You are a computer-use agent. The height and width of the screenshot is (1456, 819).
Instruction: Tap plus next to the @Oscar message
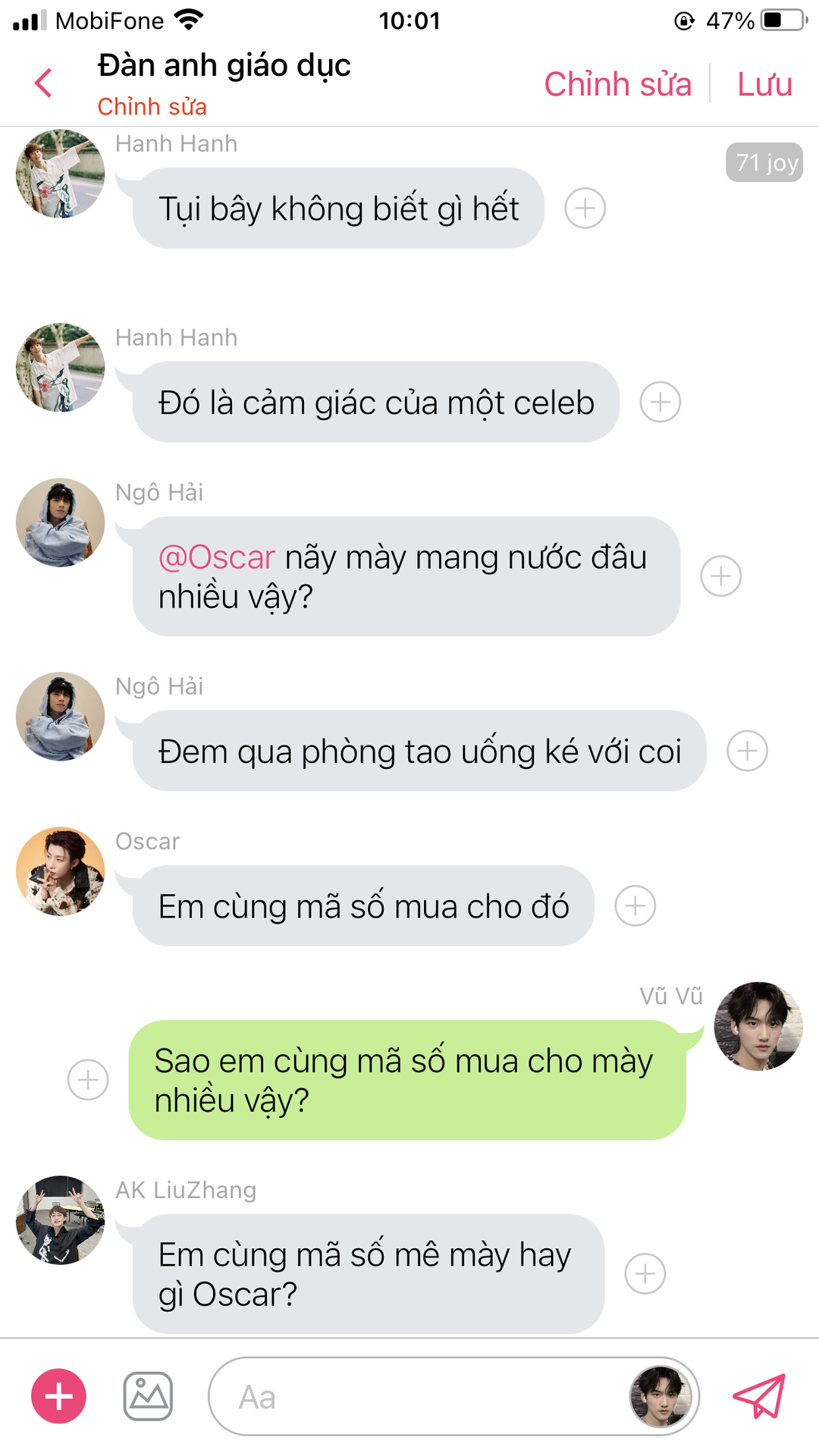tap(720, 576)
